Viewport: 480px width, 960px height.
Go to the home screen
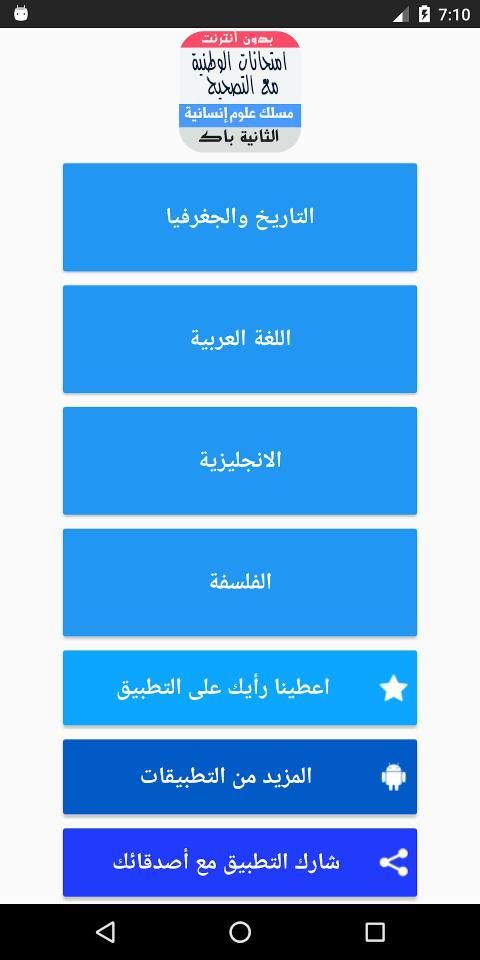[x=240, y=932]
